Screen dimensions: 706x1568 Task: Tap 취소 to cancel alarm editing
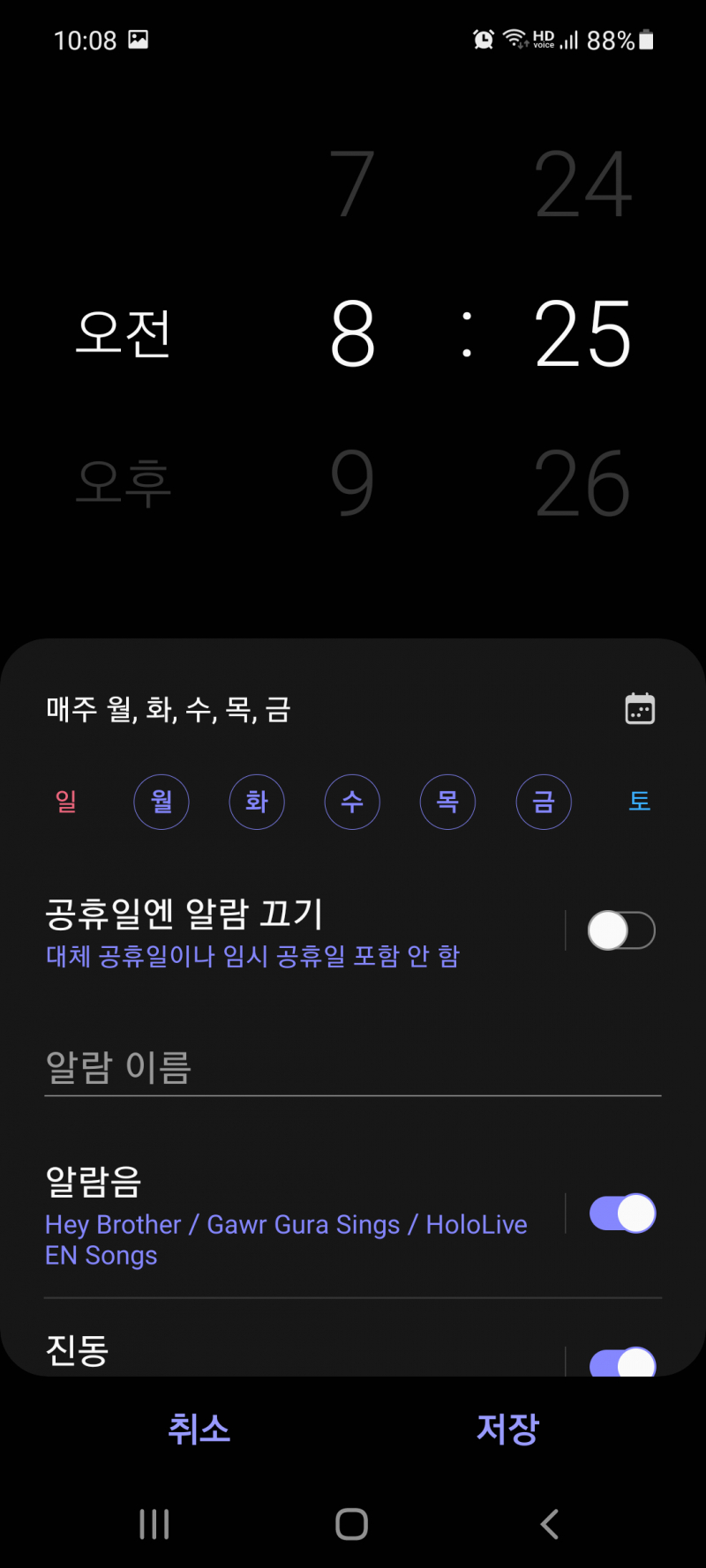click(x=199, y=1430)
